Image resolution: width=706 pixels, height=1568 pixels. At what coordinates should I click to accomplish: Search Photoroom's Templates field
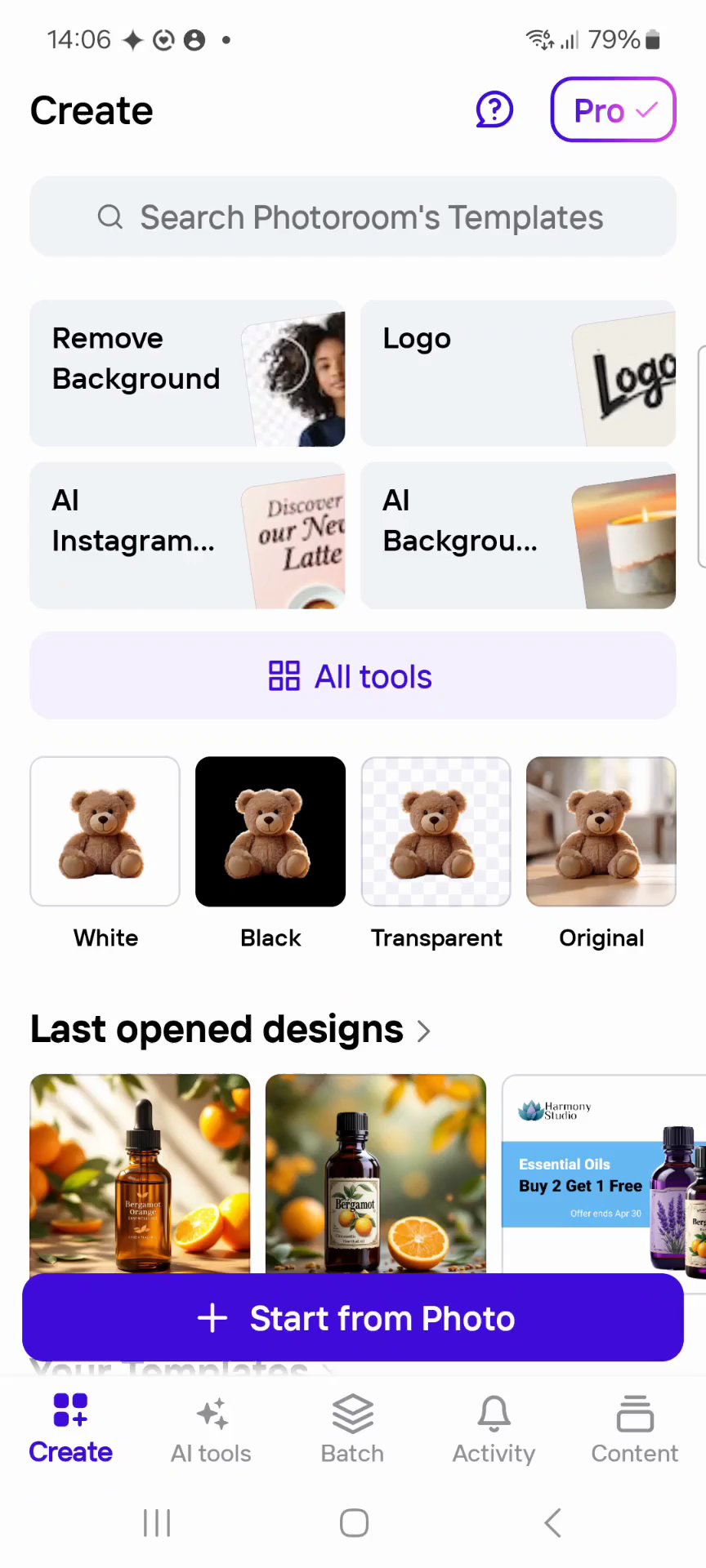[353, 217]
